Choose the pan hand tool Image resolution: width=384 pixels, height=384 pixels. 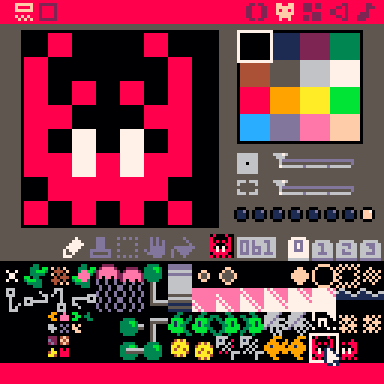155,248
